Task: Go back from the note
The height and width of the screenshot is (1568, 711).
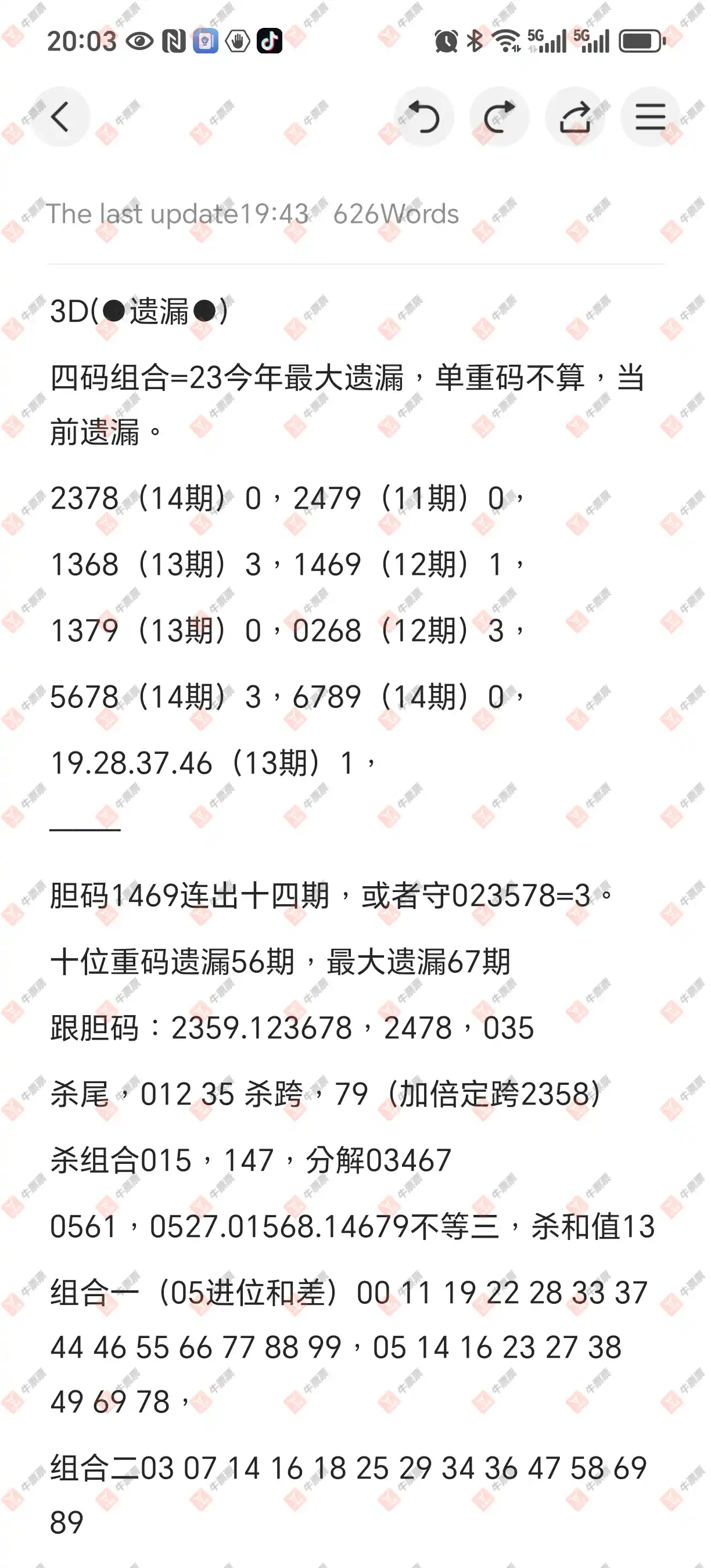Action: tap(60, 117)
